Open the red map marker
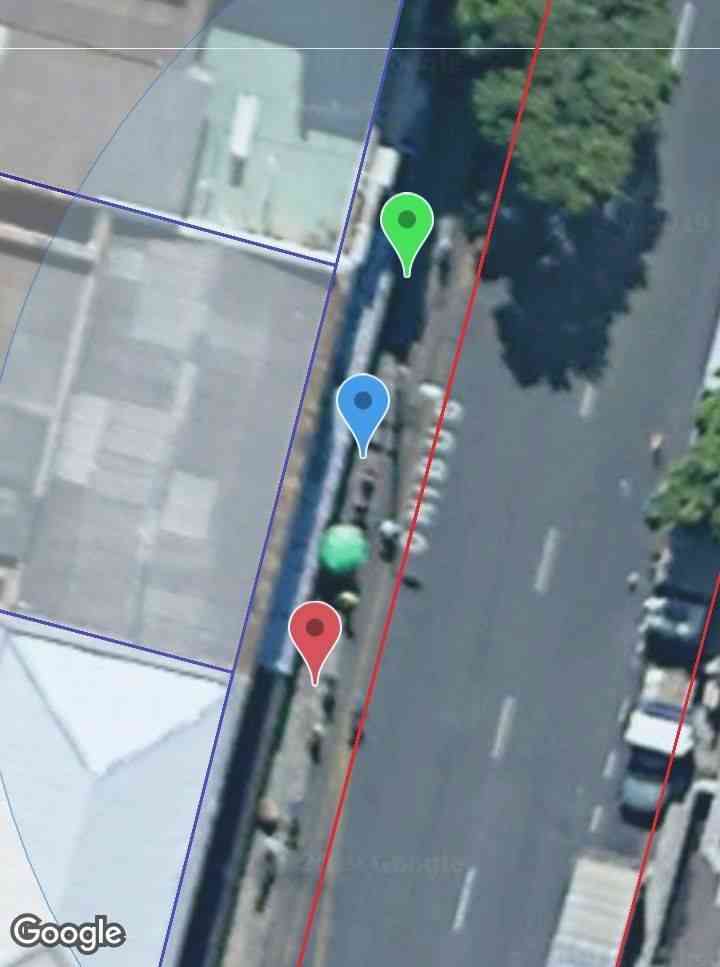Screen dimensions: 720x967 coord(315,632)
